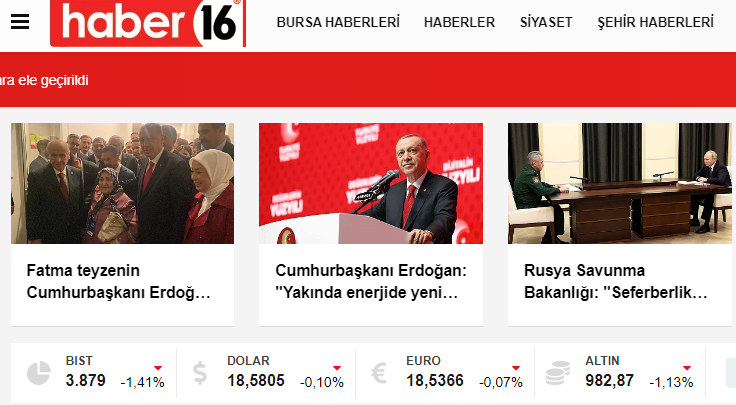736x405 pixels.
Task: View Altın gold price details
Action: click(x=618, y=372)
